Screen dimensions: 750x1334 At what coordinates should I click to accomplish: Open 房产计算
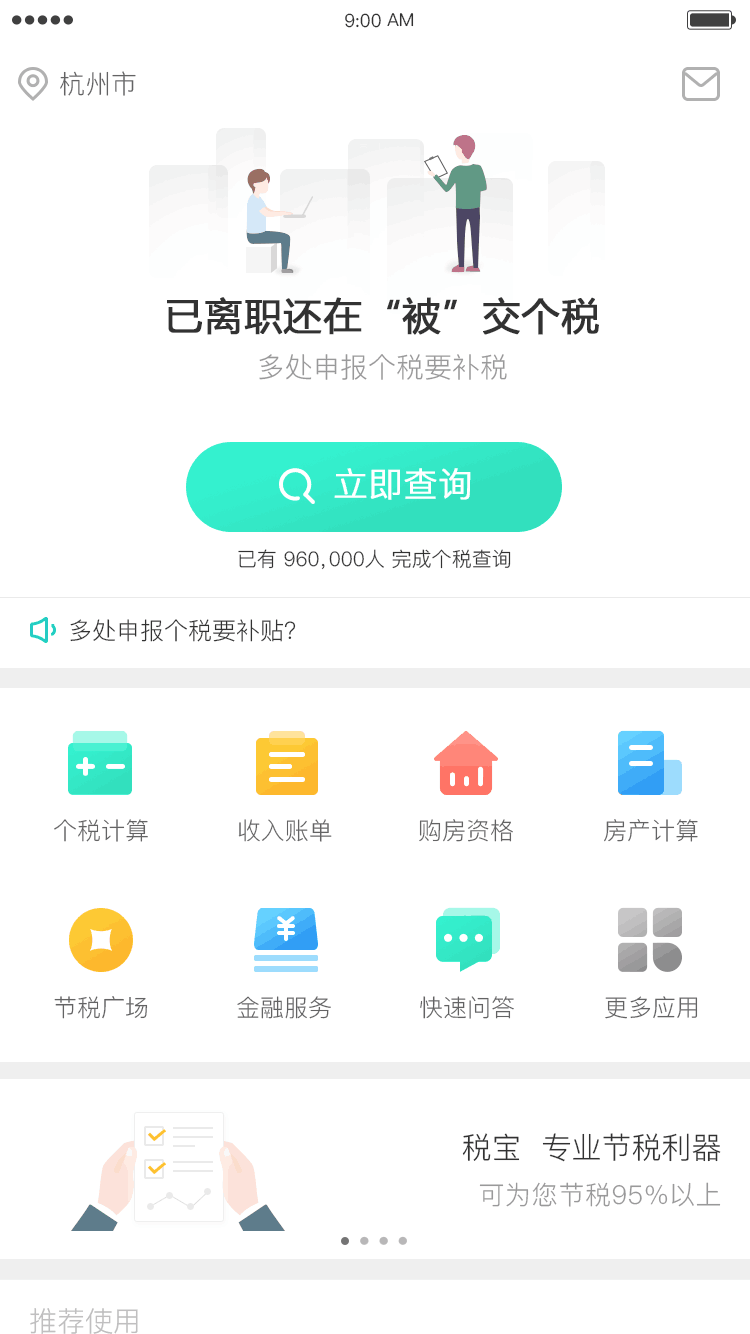click(x=650, y=786)
